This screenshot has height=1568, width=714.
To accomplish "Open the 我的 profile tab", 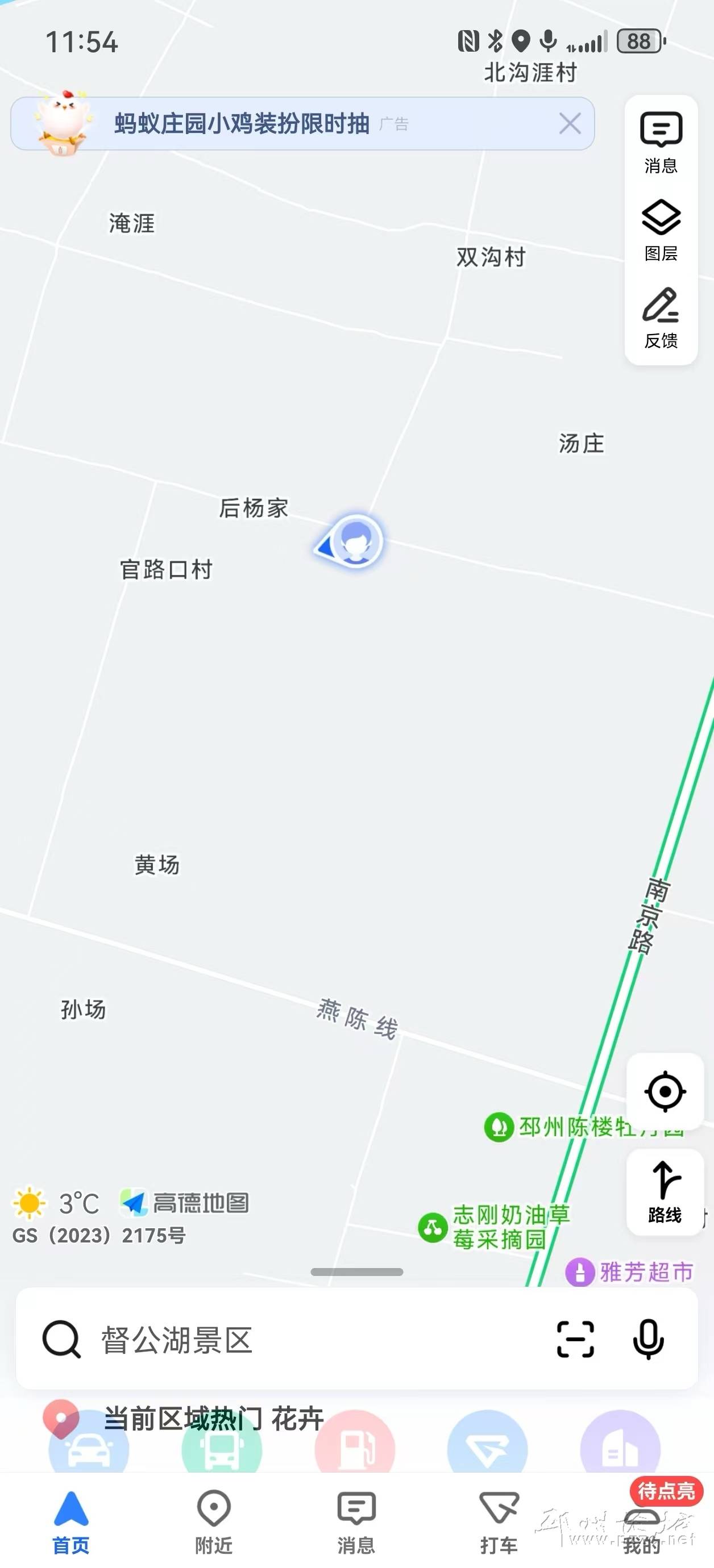I will pos(641,1525).
